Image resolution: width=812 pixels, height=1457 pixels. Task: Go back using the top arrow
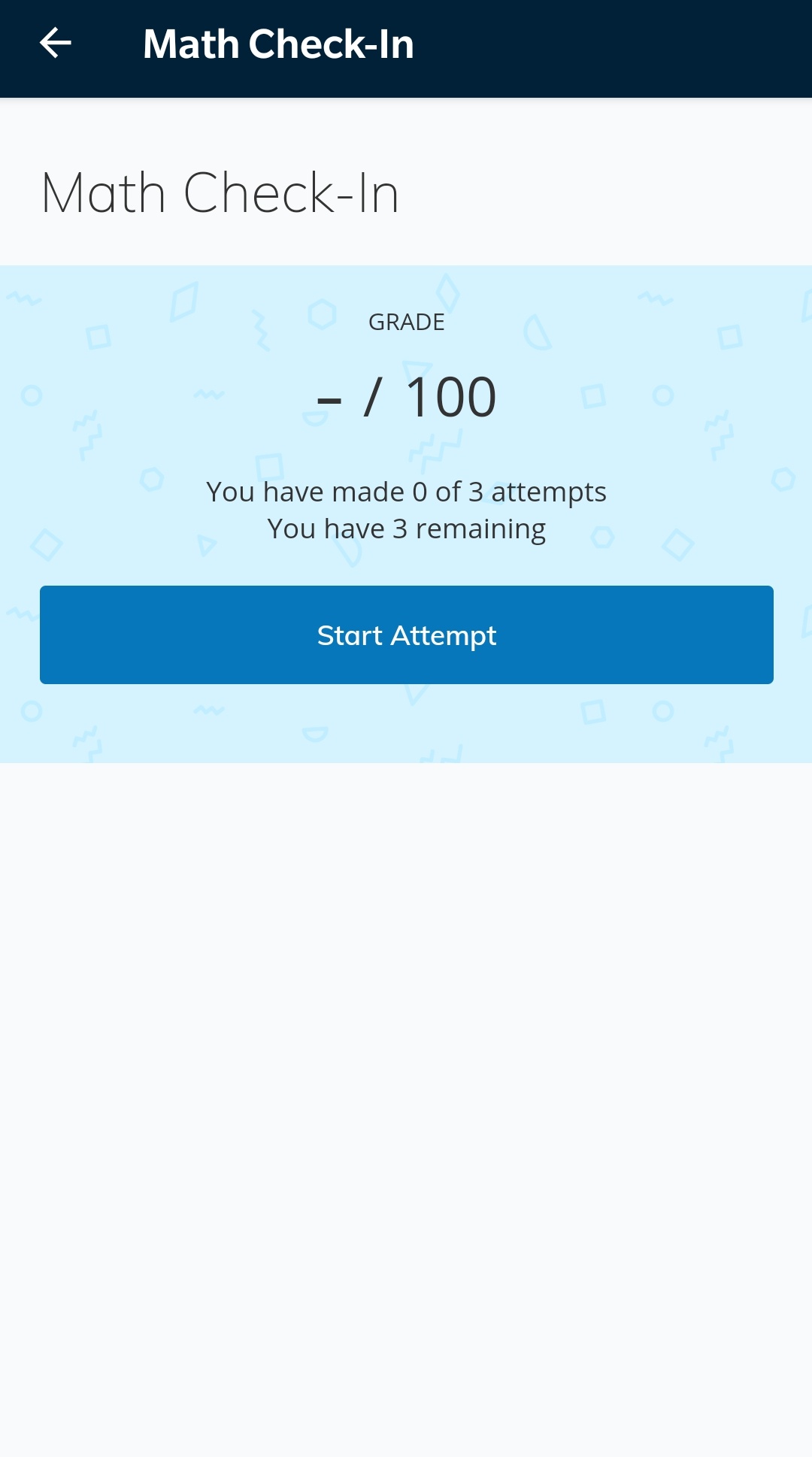point(55,43)
